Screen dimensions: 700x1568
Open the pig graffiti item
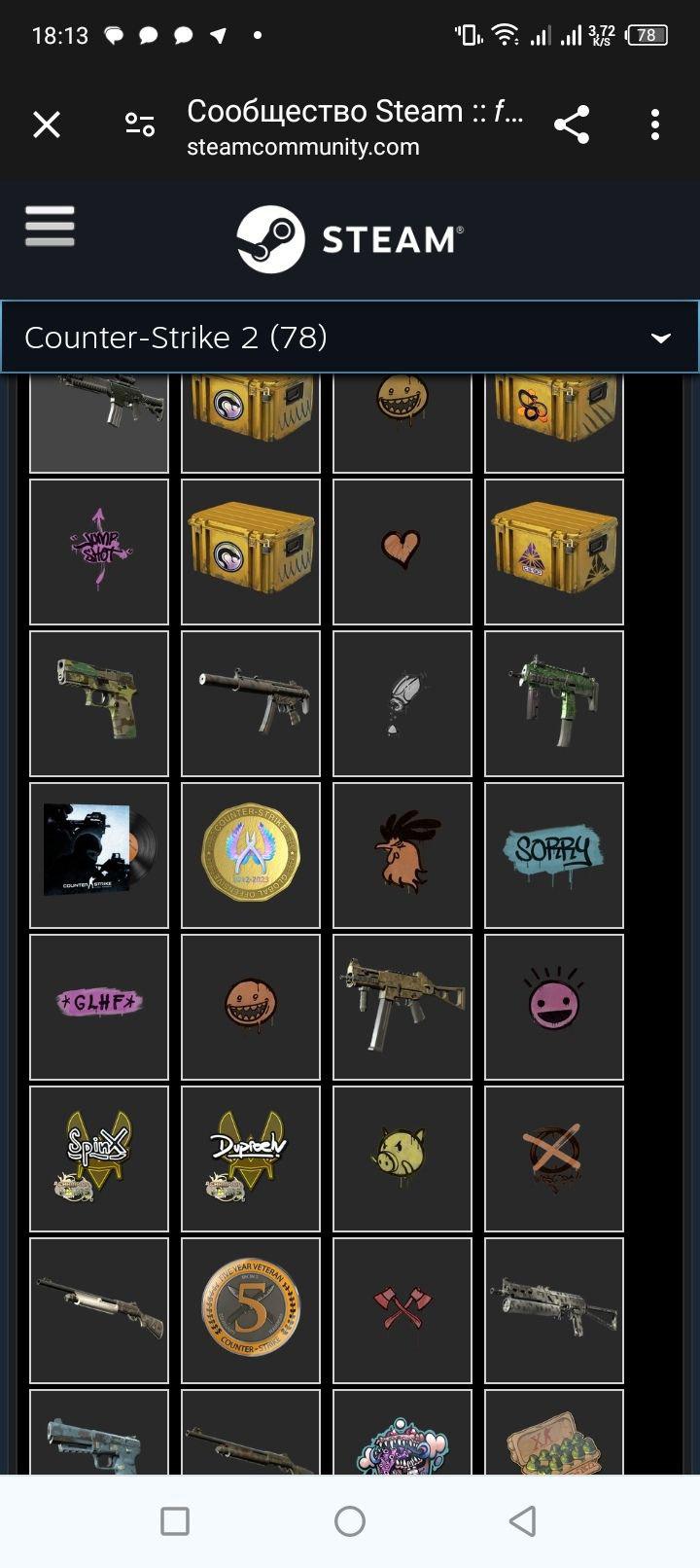[402, 1158]
